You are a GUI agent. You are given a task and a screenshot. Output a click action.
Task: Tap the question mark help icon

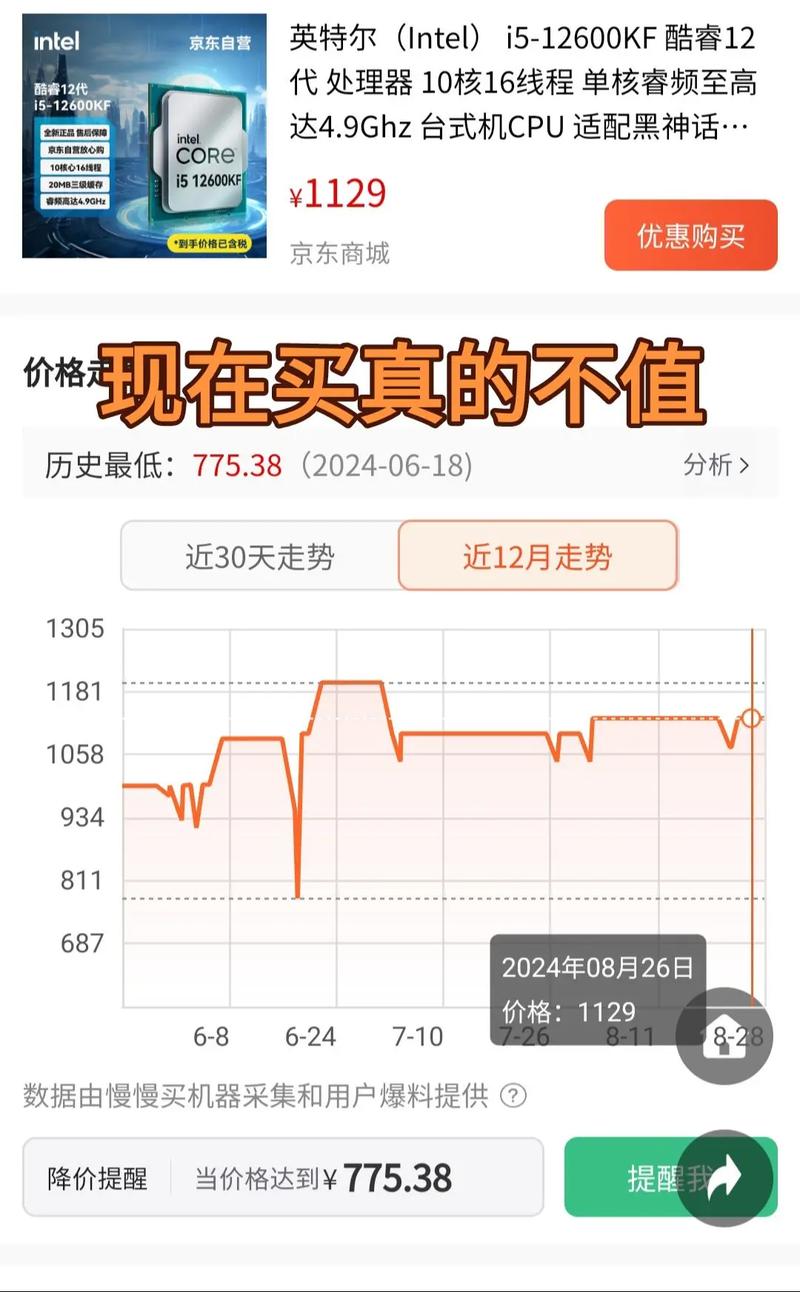click(x=513, y=1096)
